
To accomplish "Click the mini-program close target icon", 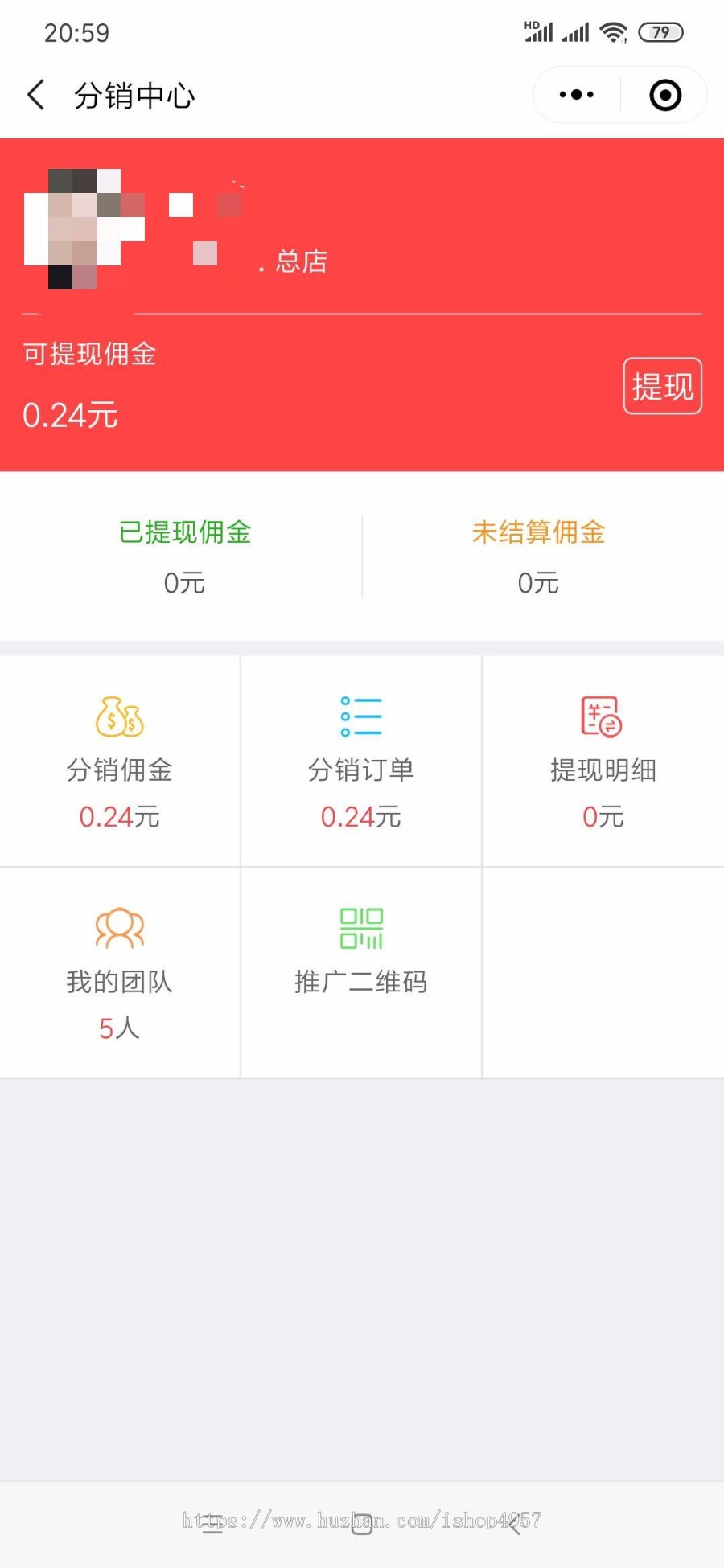I will pyautogui.click(x=664, y=94).
